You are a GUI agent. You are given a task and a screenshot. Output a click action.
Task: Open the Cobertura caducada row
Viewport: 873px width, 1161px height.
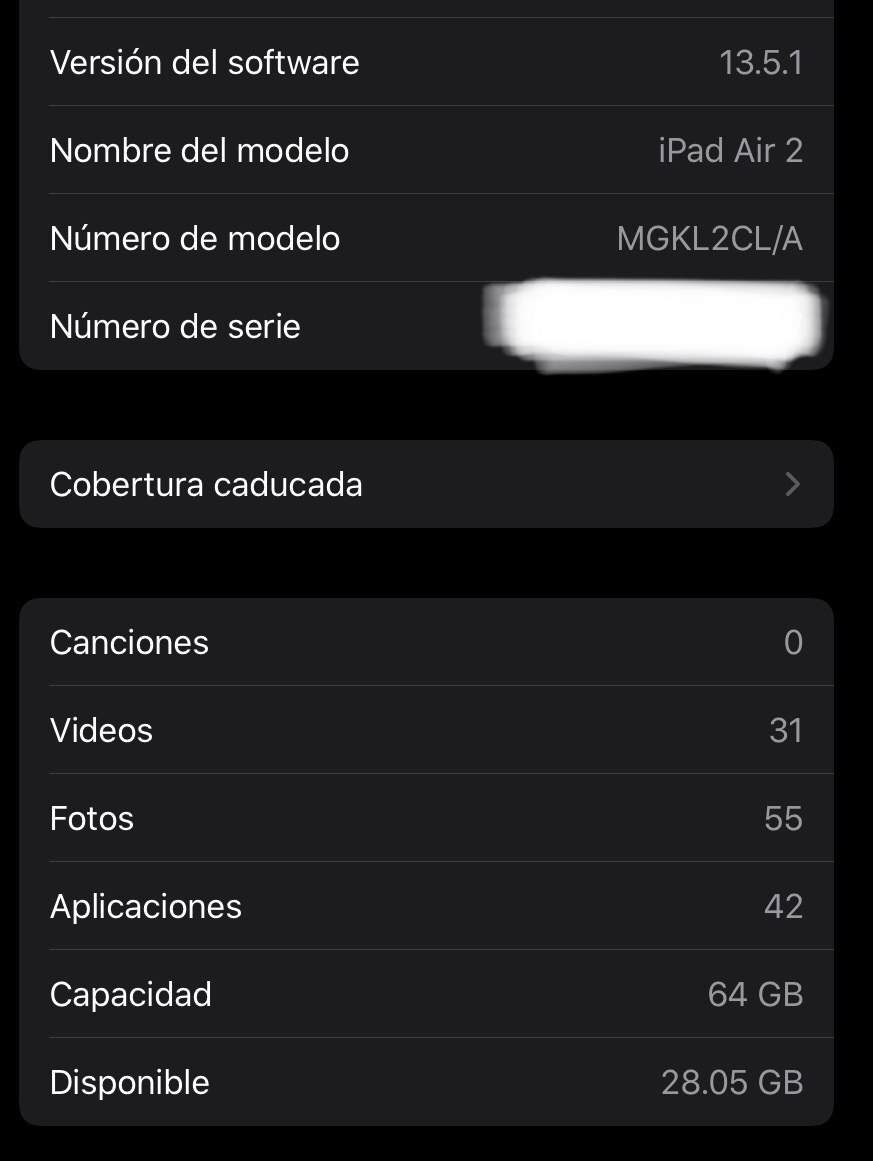pos(426,484)
